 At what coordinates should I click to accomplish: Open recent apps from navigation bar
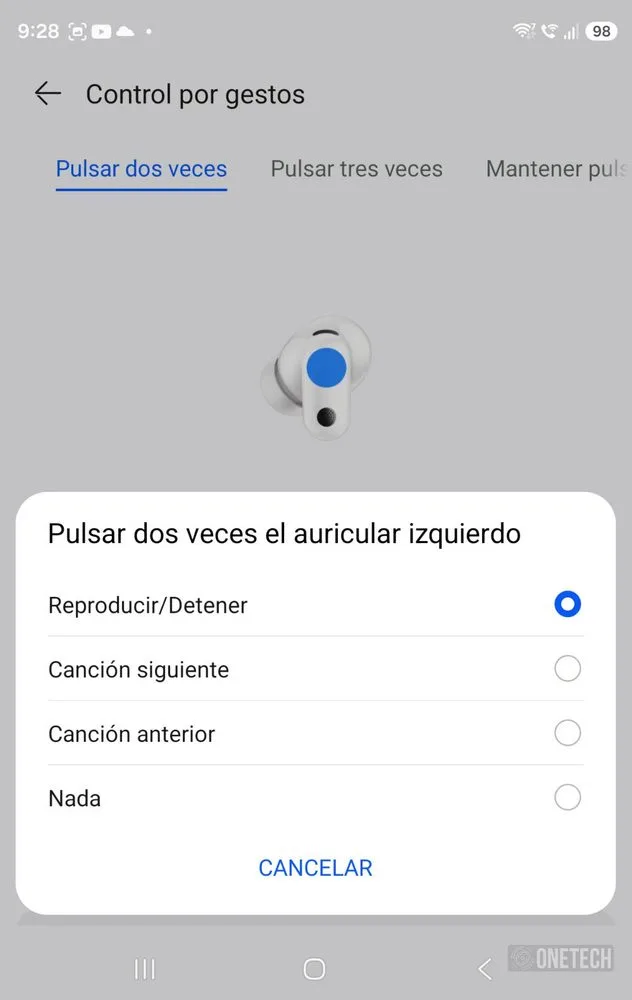click(145, 969)
